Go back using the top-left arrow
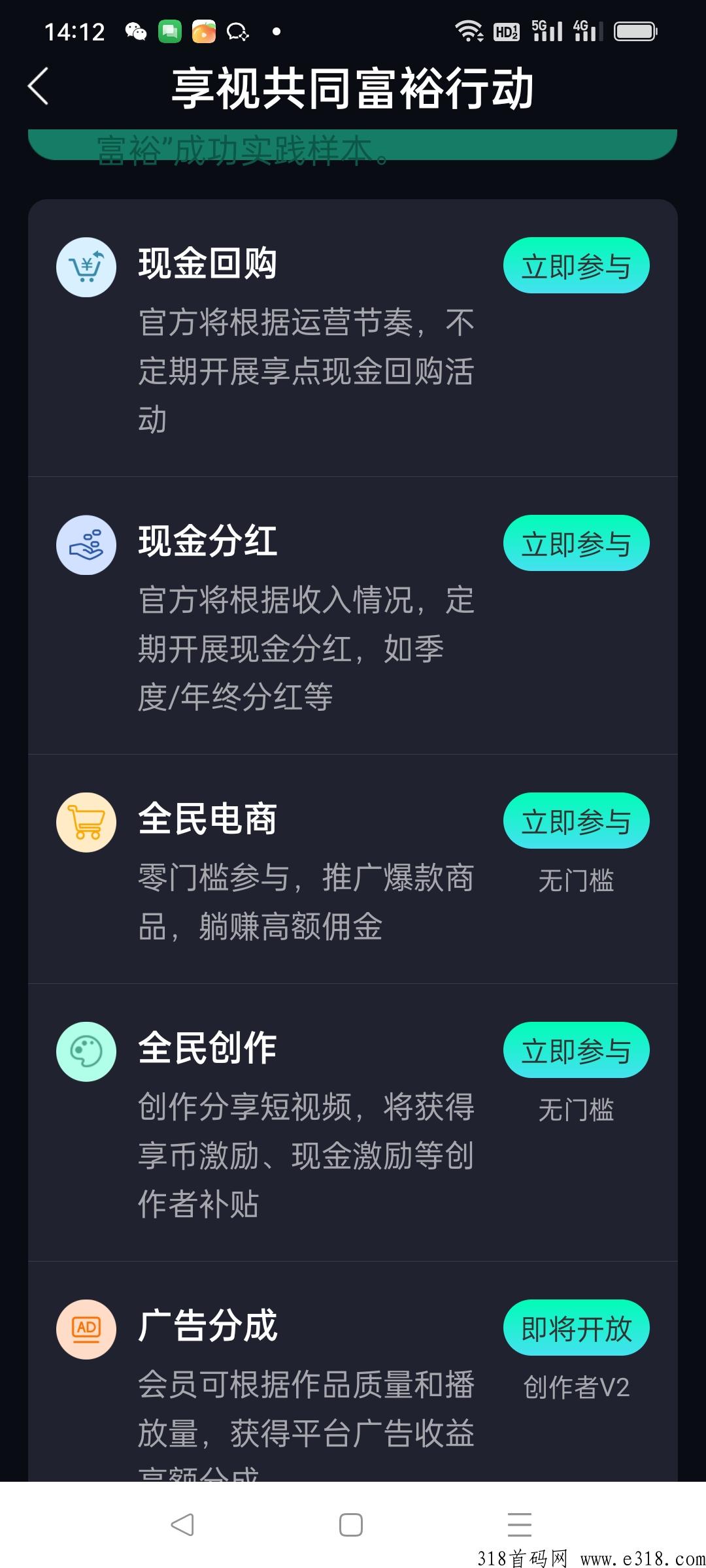 [38, 86]
